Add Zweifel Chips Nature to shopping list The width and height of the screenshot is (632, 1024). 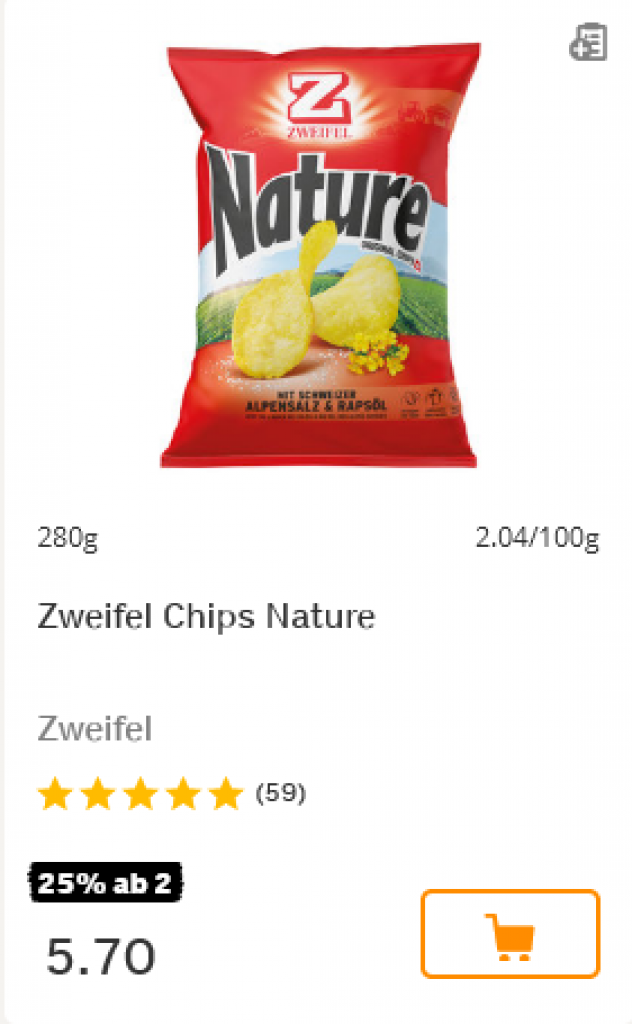coord(588,42)
